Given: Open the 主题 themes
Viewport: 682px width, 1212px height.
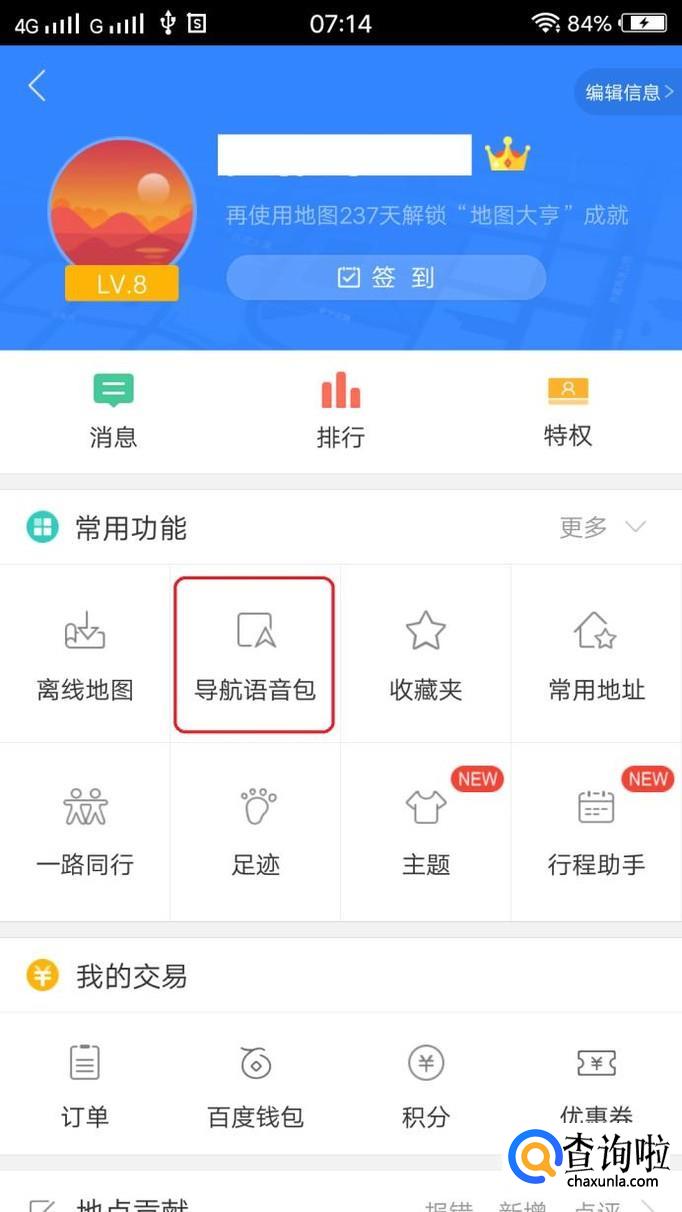Looking at the screenshot, I should pos(426,830).
